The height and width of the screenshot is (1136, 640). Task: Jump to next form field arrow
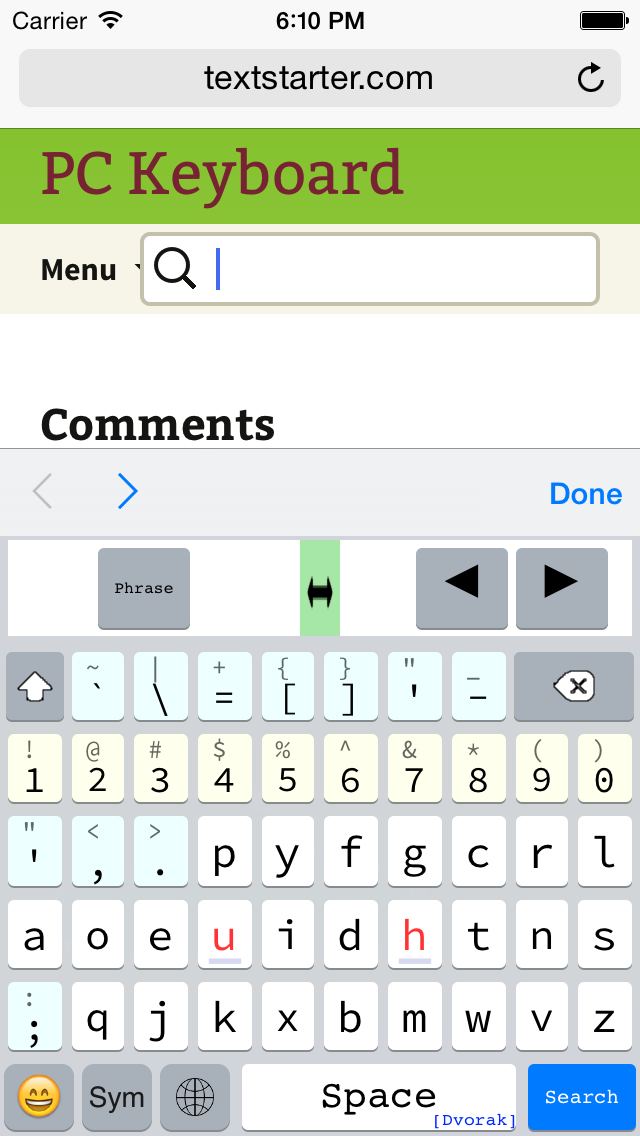[128, 492]
